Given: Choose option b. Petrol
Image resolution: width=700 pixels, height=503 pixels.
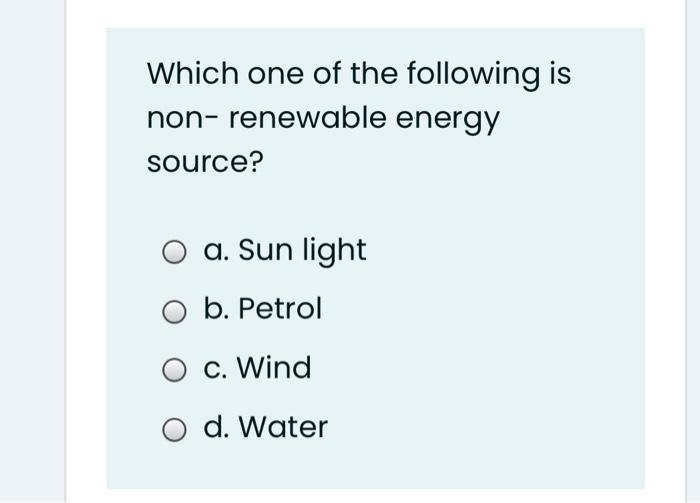Looking at the screenshot, I should tap(175, 310).
